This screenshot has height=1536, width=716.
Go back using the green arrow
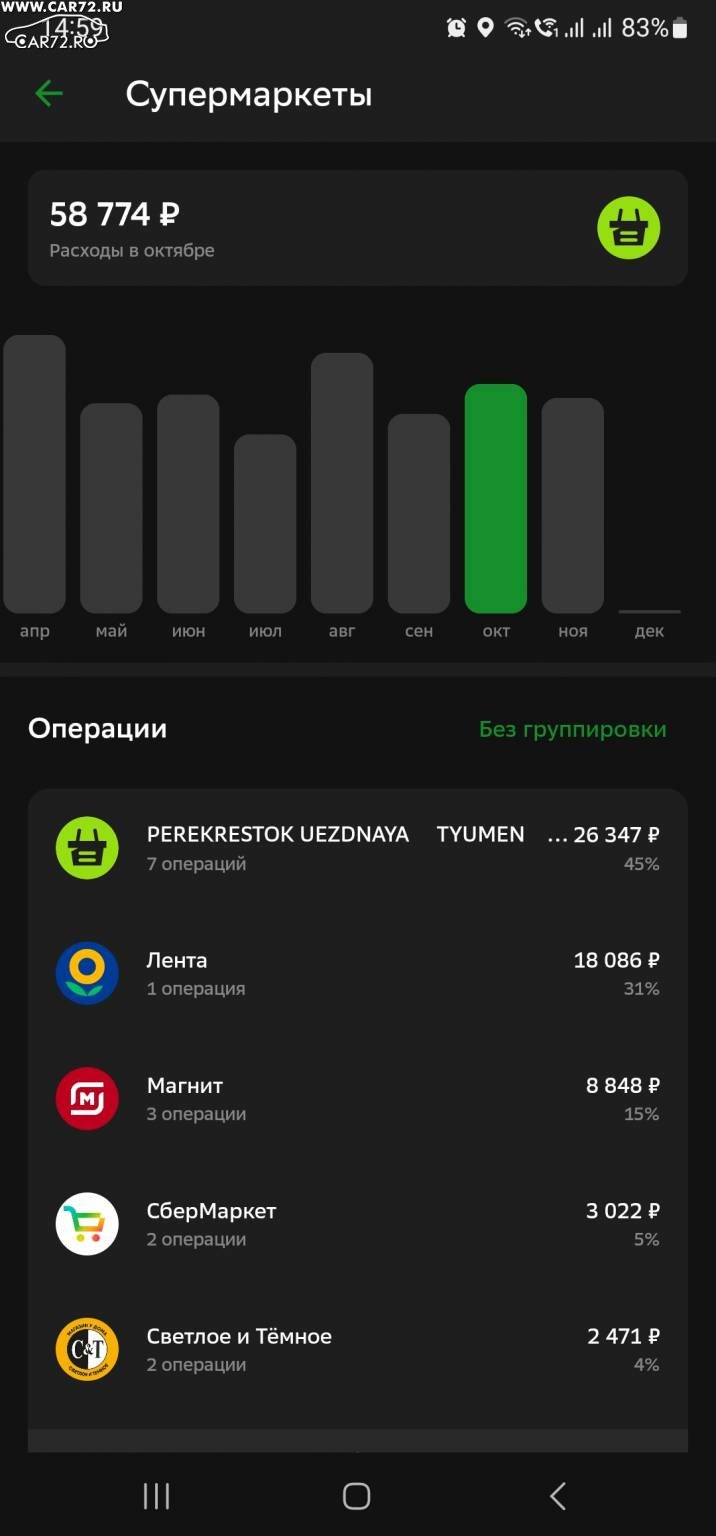click(x=49, y=94)
